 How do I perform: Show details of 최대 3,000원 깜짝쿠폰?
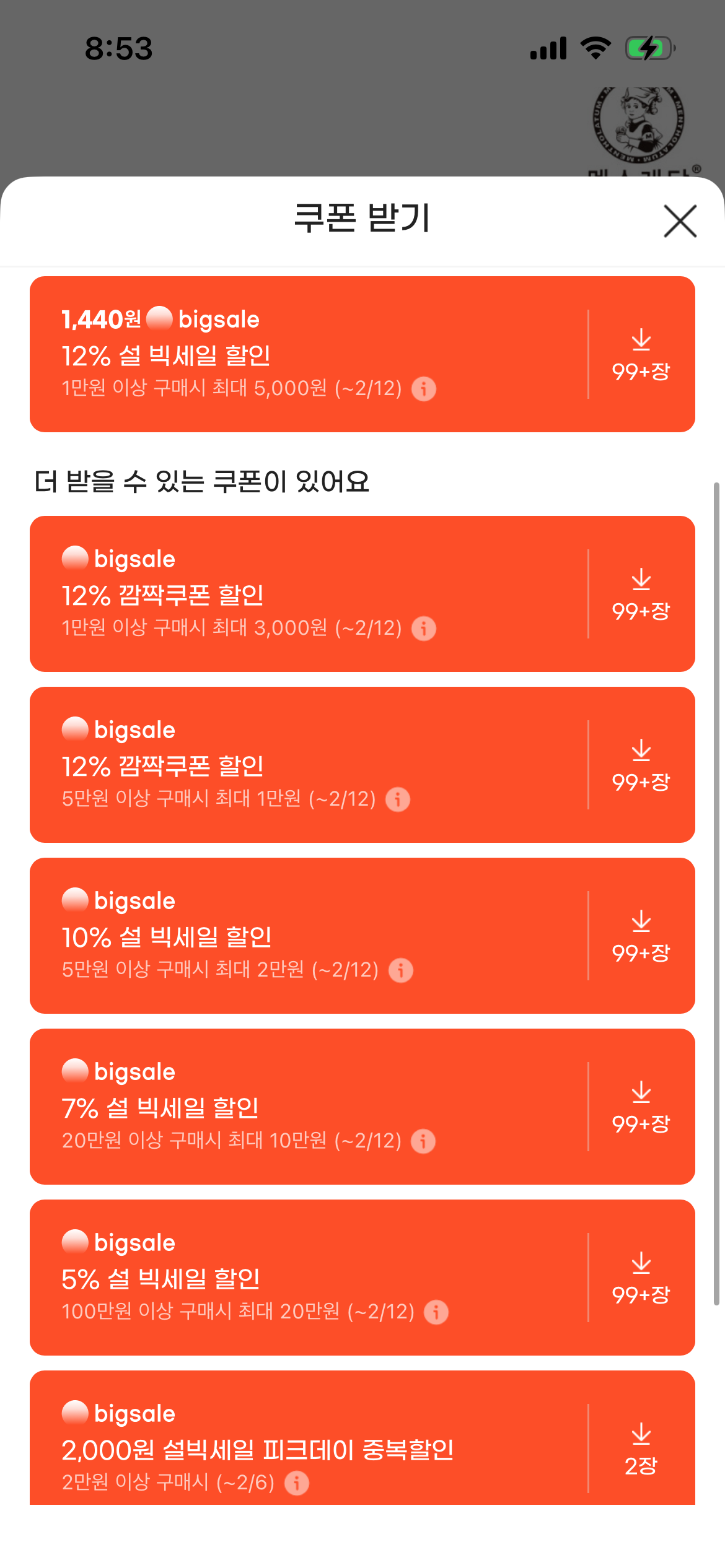point(424,629)
